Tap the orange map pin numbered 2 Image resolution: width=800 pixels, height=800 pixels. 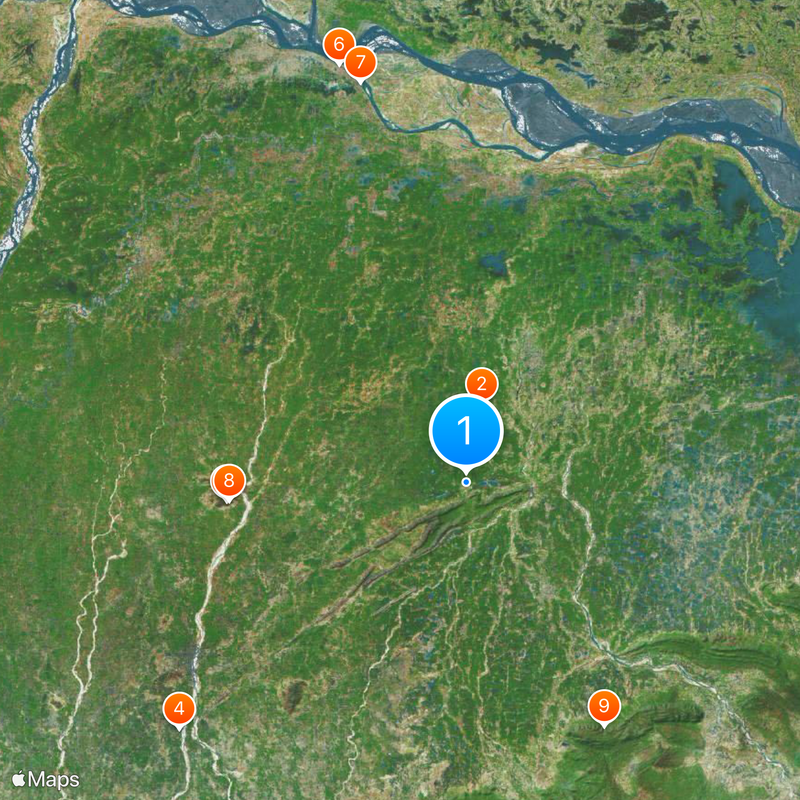pos(482,382)
